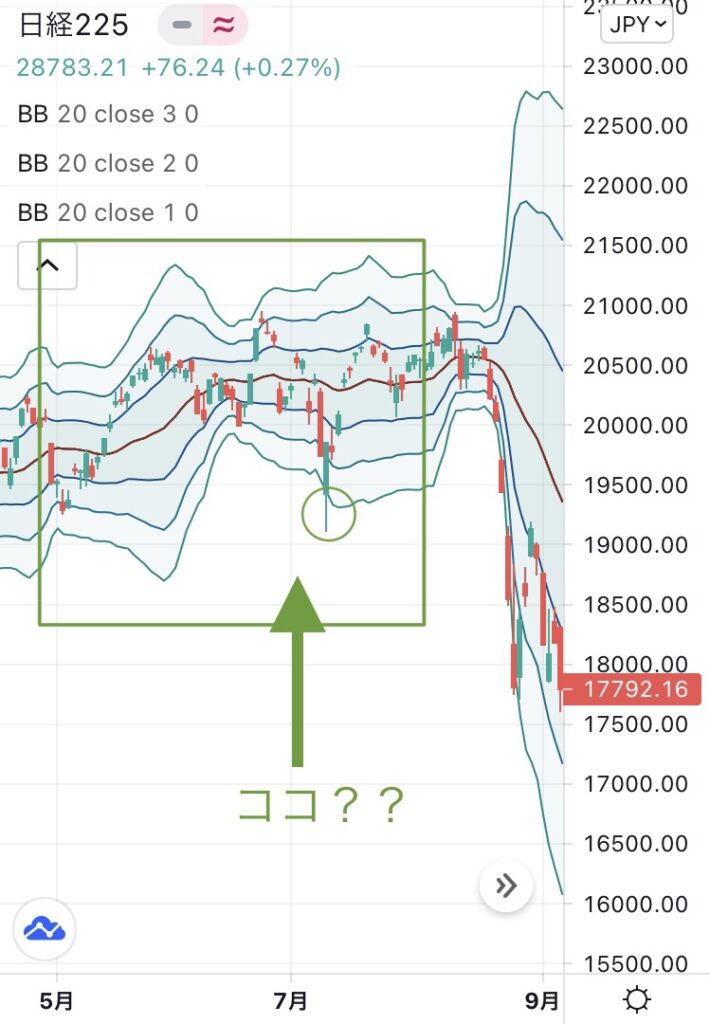Viewport: 710px width, 1024px height.
Task: Tap the gray dash status icon beside 日経225
Action: 183,25
